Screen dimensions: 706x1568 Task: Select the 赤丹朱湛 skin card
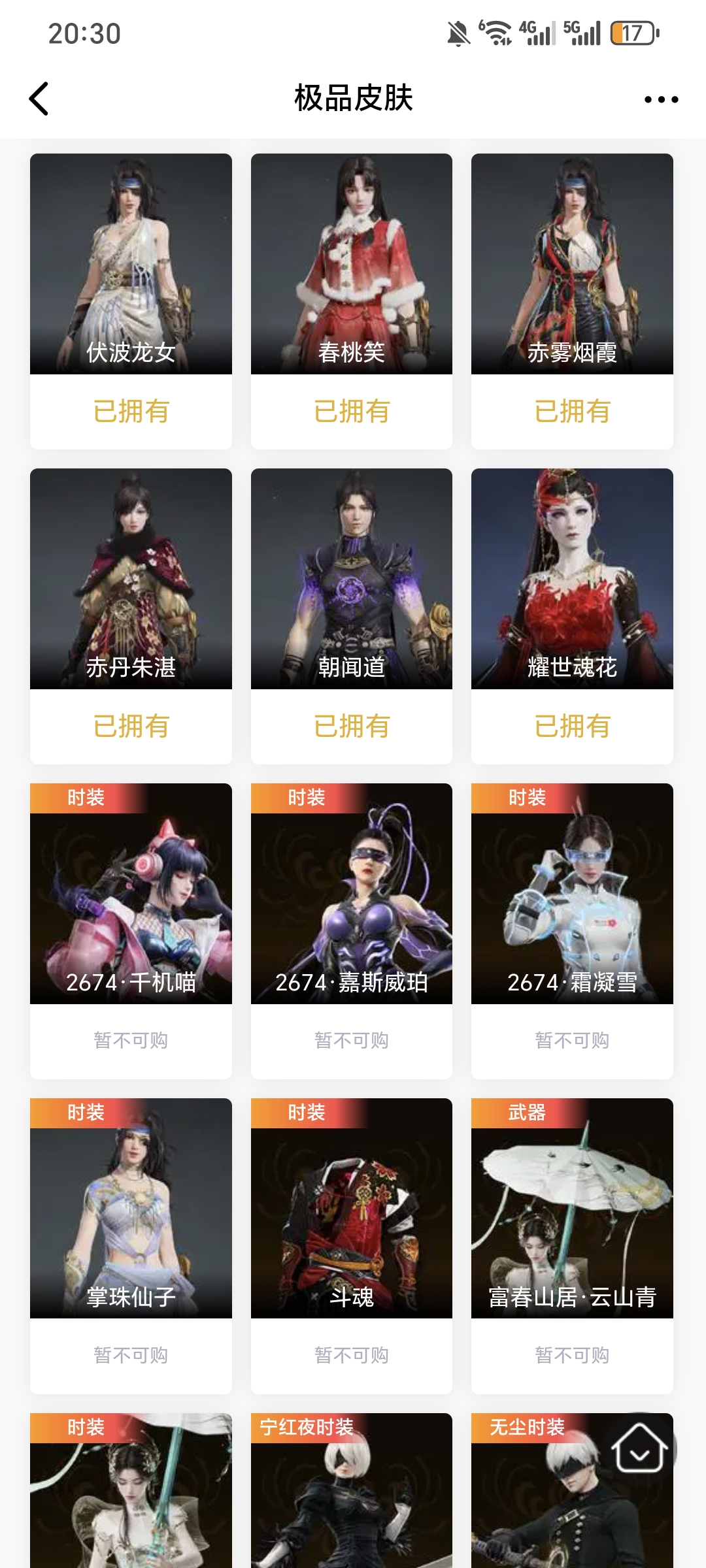click(x=131, y=580)
